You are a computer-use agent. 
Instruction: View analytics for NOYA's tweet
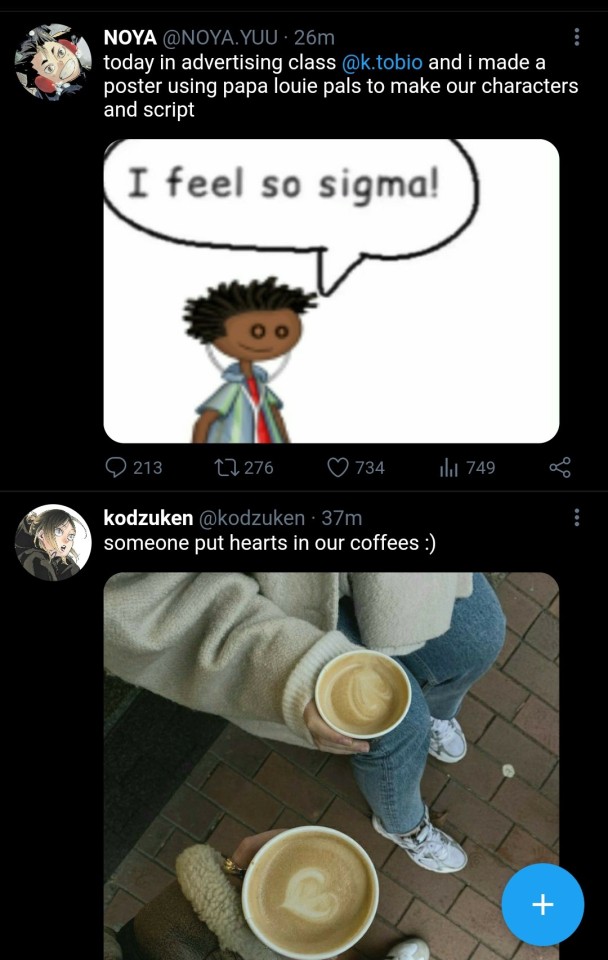449,467
